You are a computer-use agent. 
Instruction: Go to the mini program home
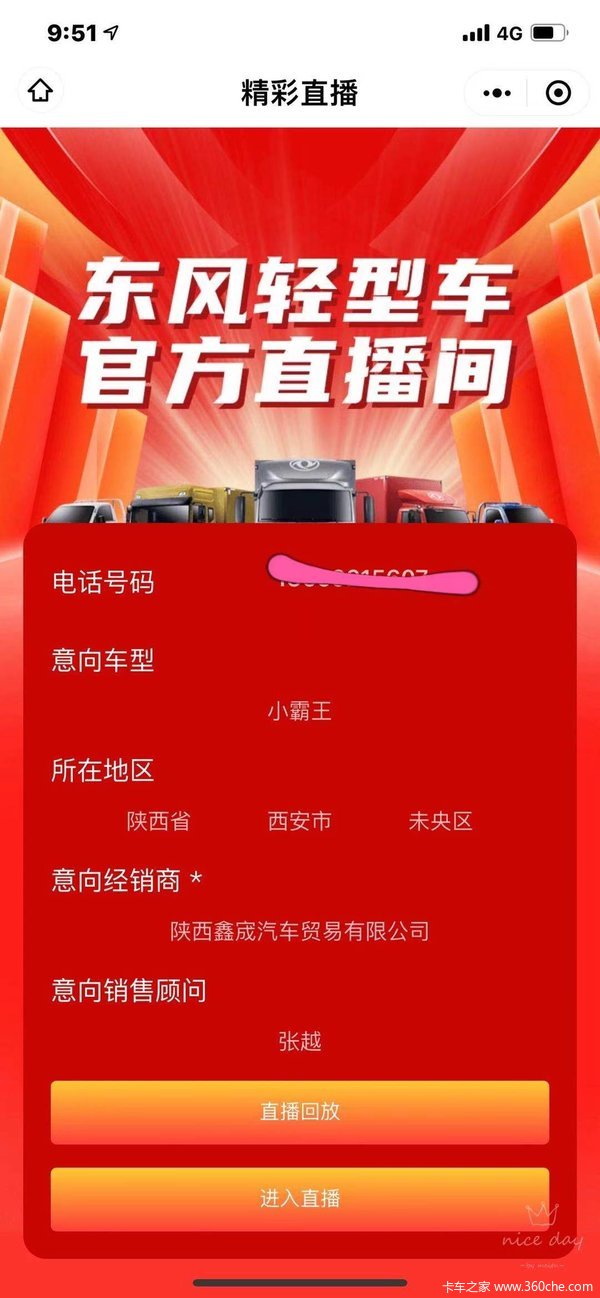[40, 92]
